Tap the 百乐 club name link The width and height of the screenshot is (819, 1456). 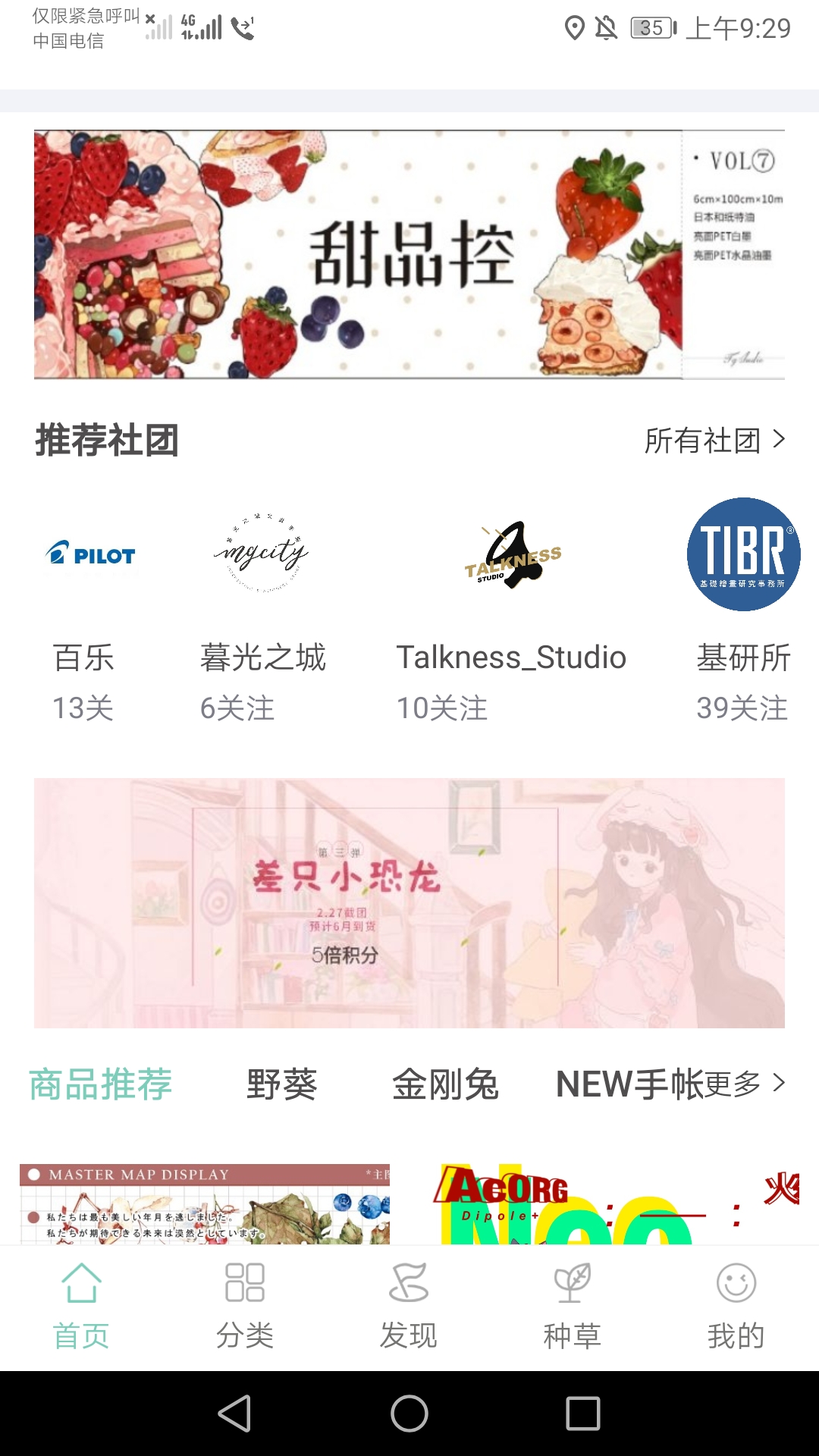[x=82, y=658]
